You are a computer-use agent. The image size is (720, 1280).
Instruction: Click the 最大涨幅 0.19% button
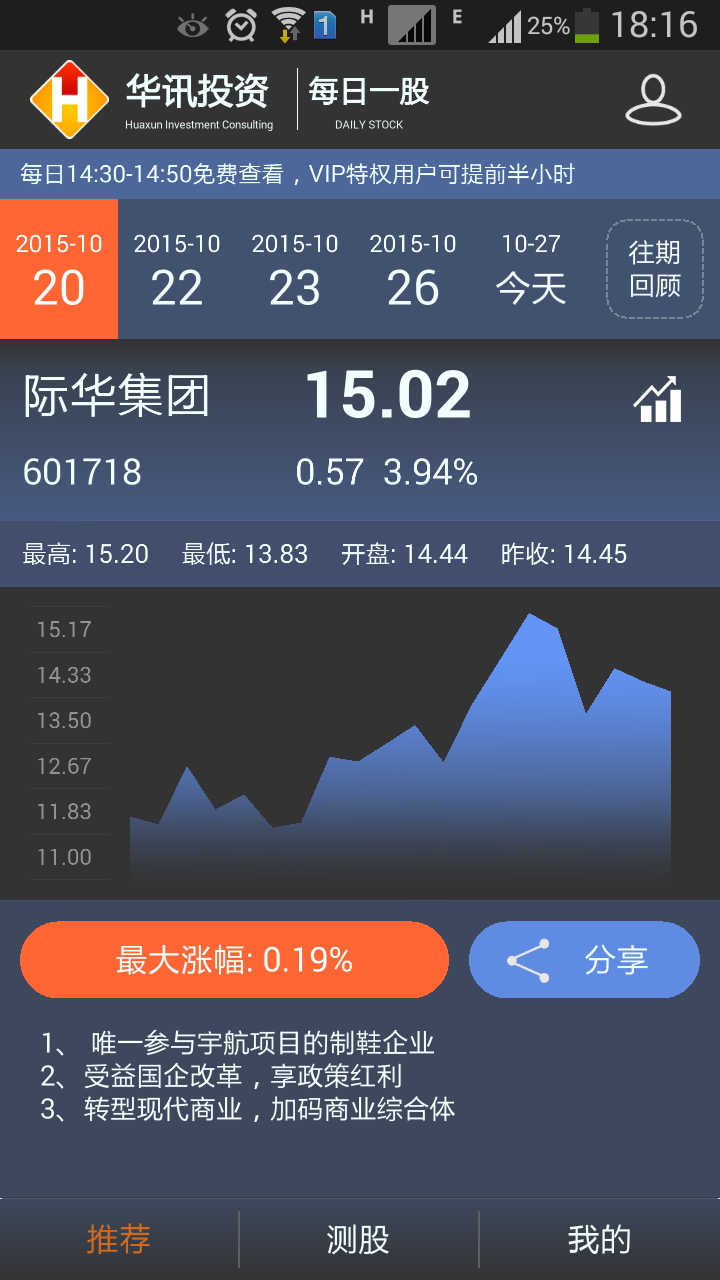[x=234, y=959]
